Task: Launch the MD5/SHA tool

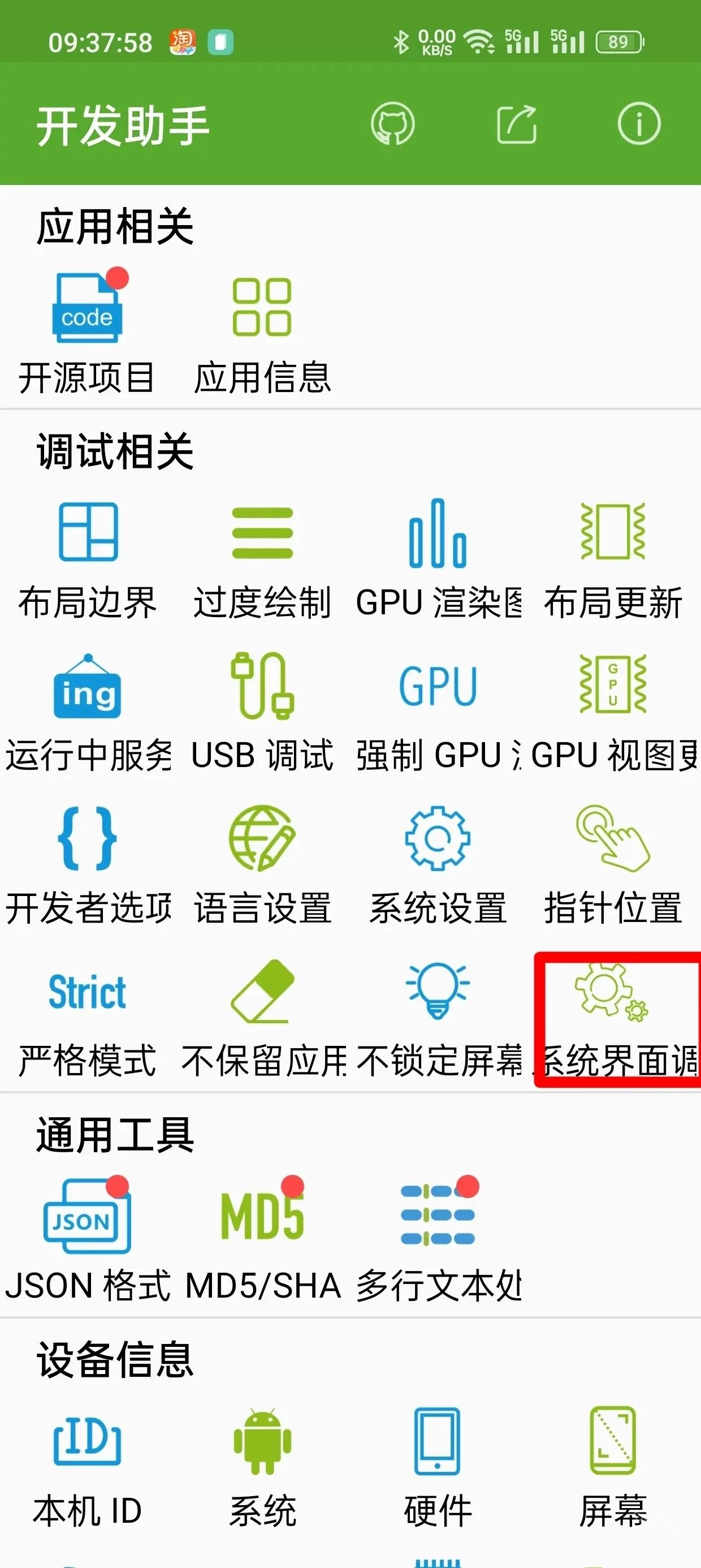Action: point(262,1242)
